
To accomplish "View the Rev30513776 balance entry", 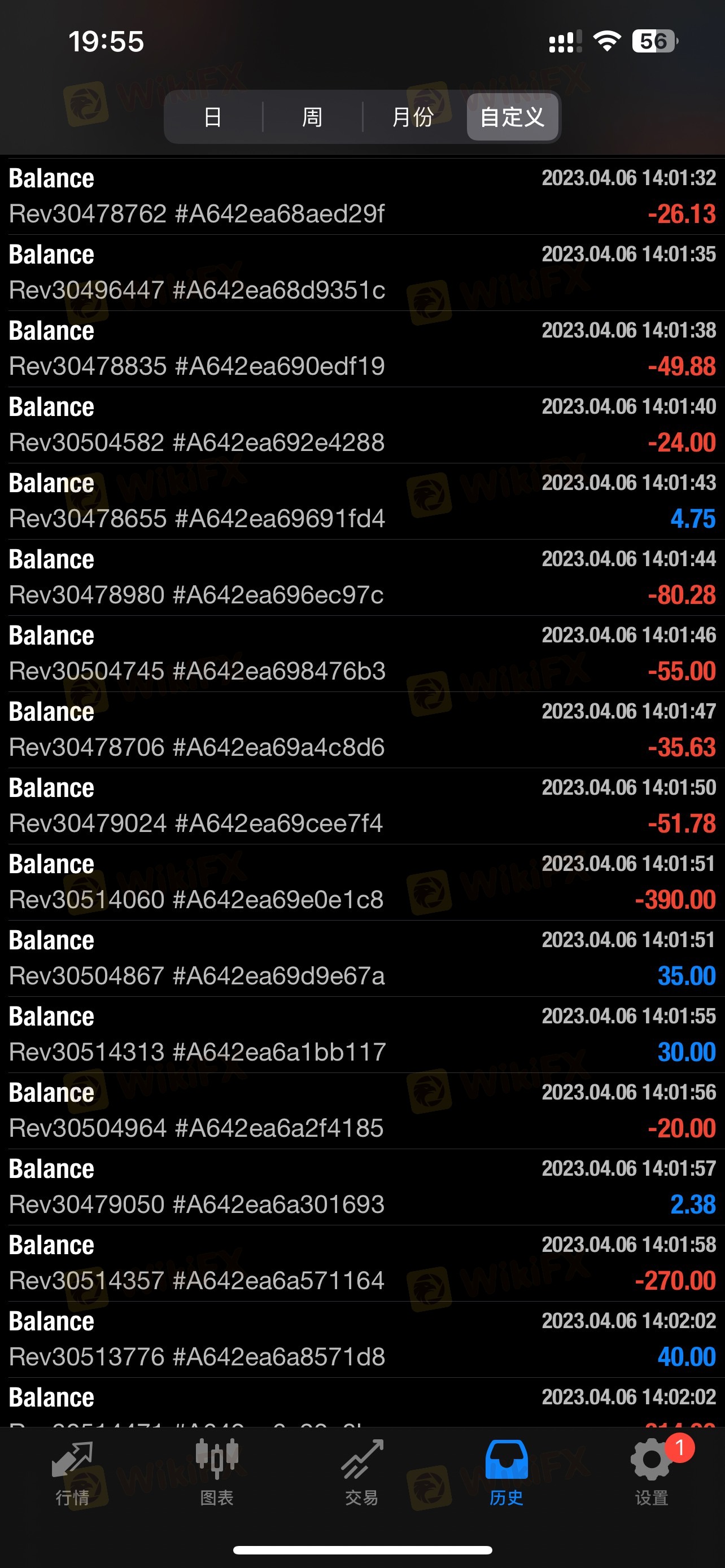I will 362,1339.
